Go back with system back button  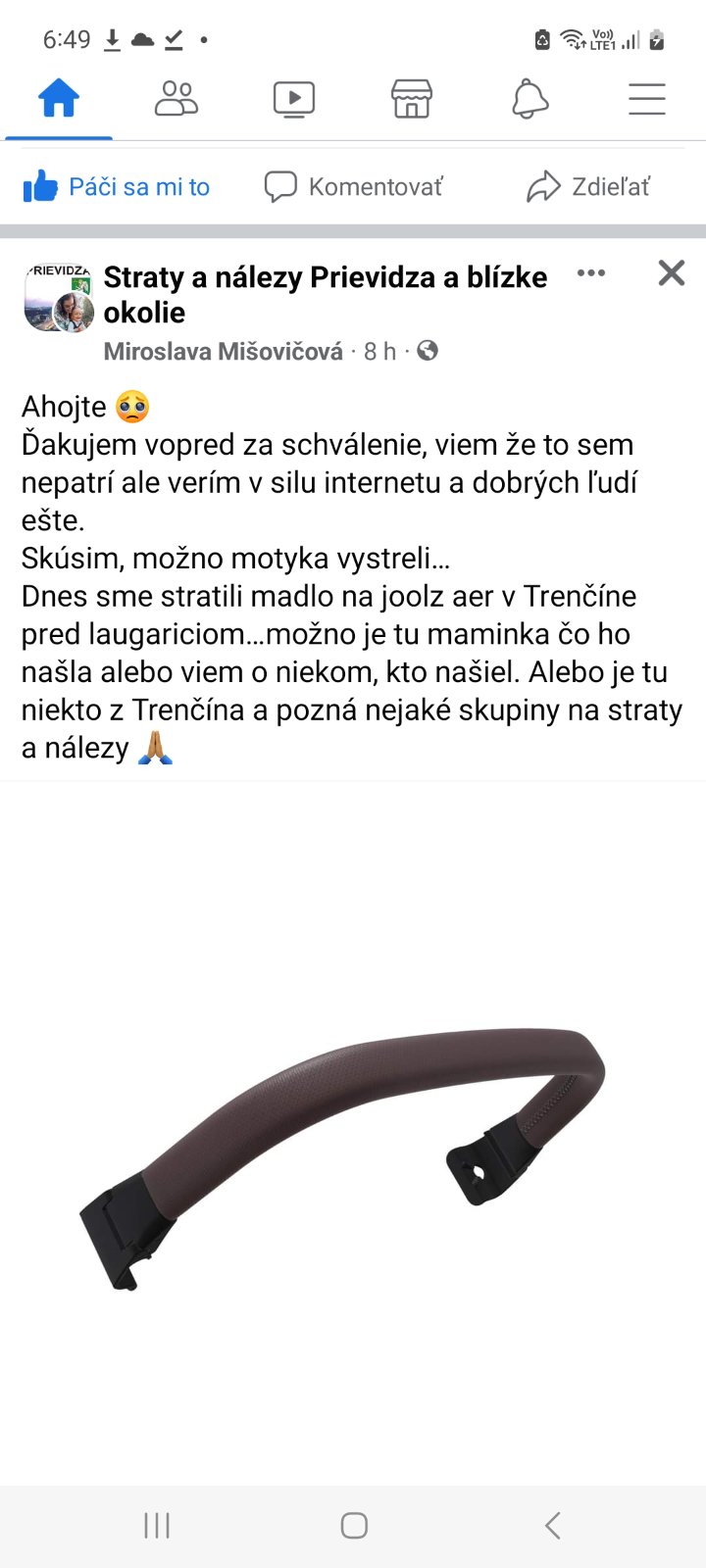[552, 1525]
